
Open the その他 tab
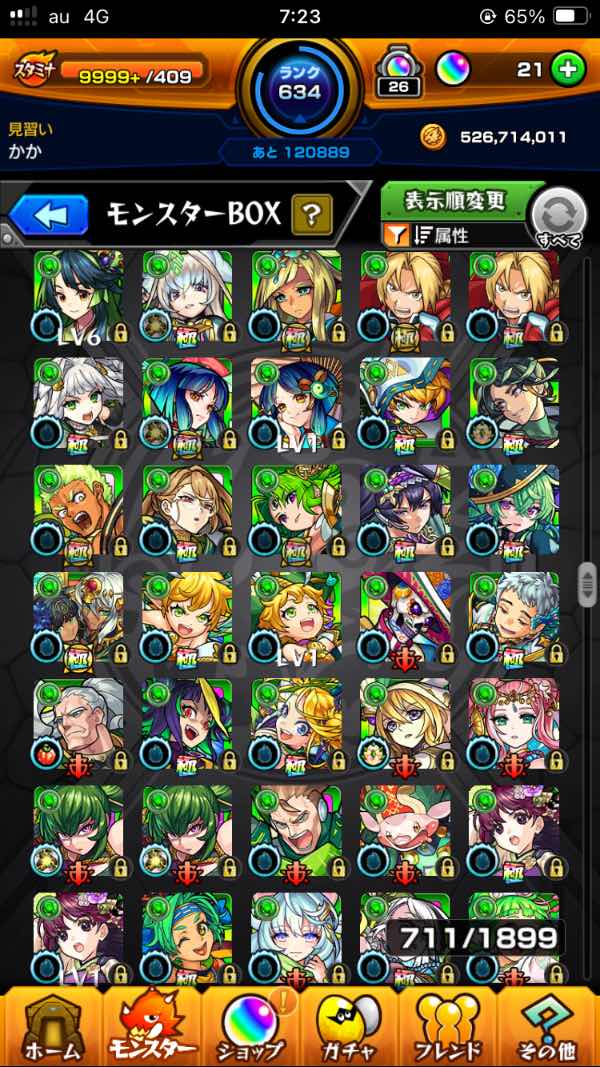point(548,1026)
